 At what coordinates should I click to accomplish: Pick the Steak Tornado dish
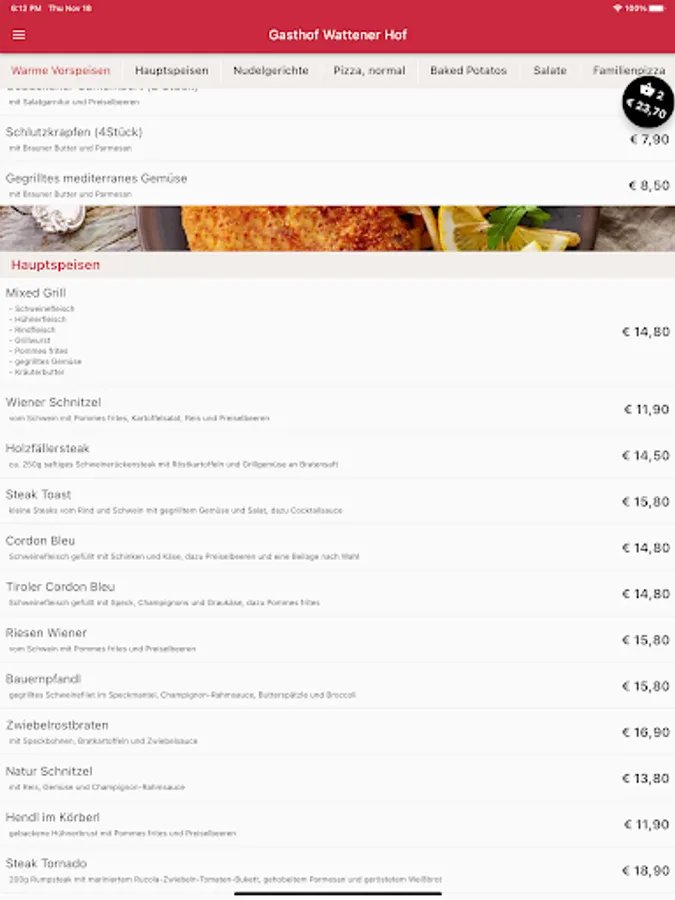(x=337, y=870)
